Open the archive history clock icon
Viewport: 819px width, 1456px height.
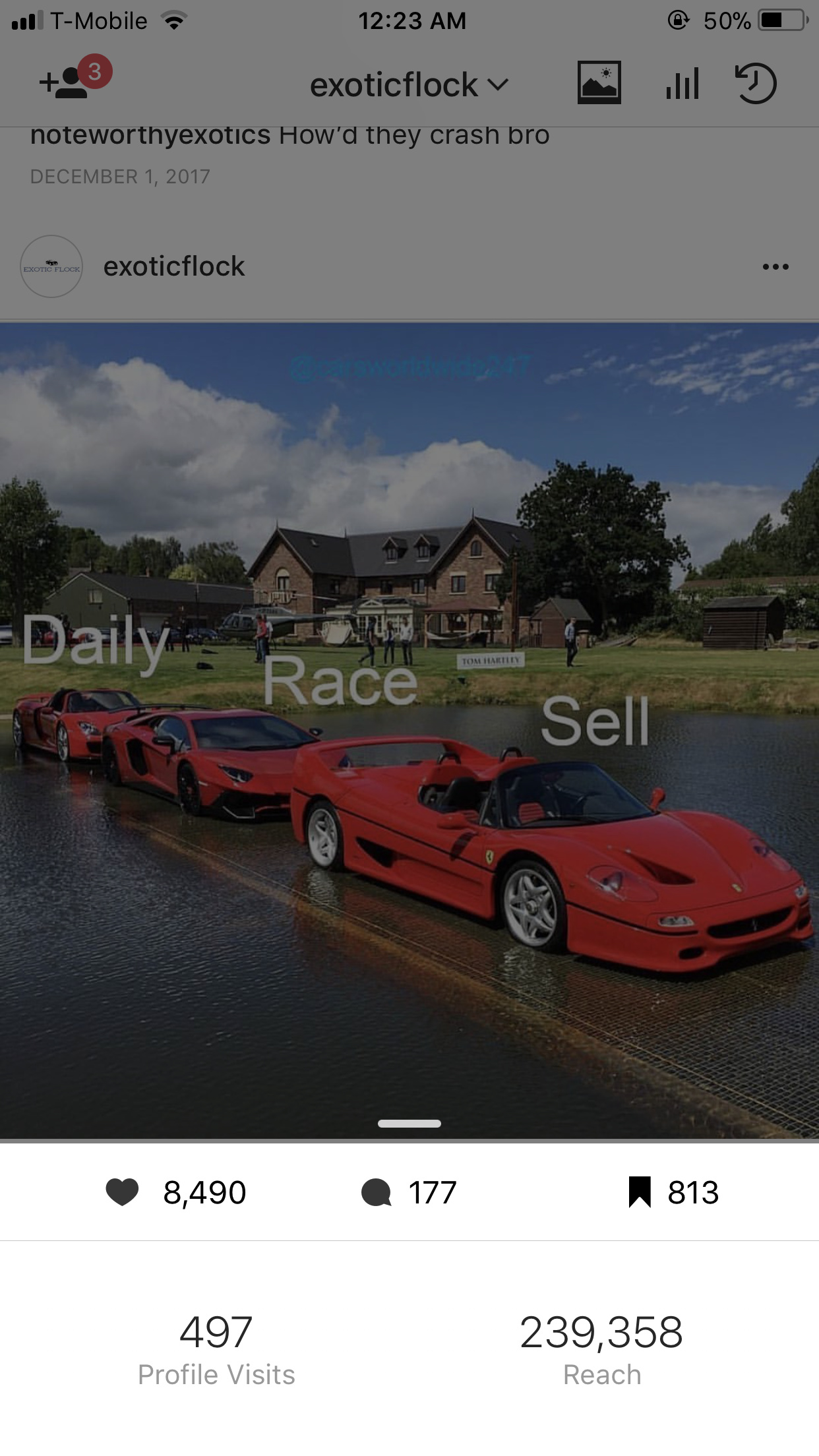[756, 83]
